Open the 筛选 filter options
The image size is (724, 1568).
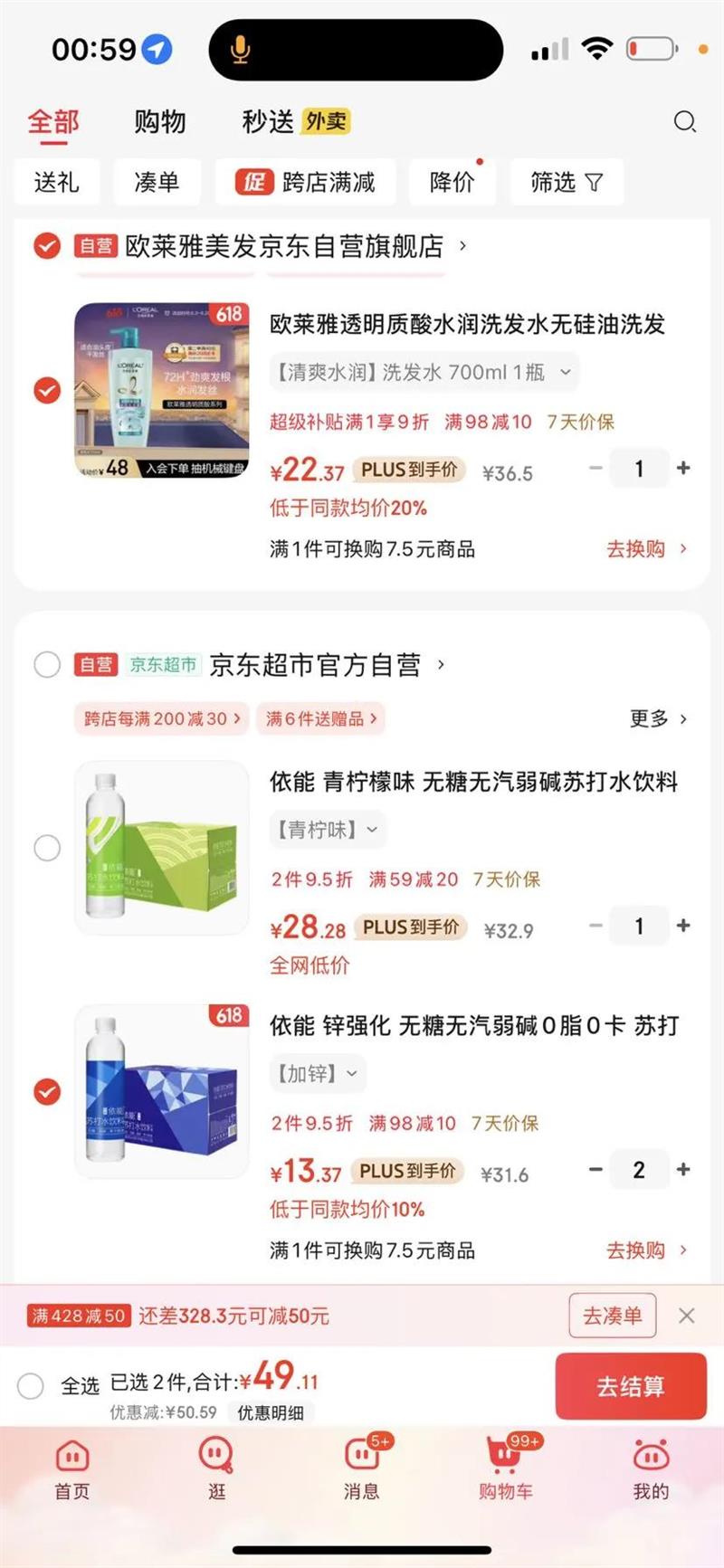[x=566, y=182]
